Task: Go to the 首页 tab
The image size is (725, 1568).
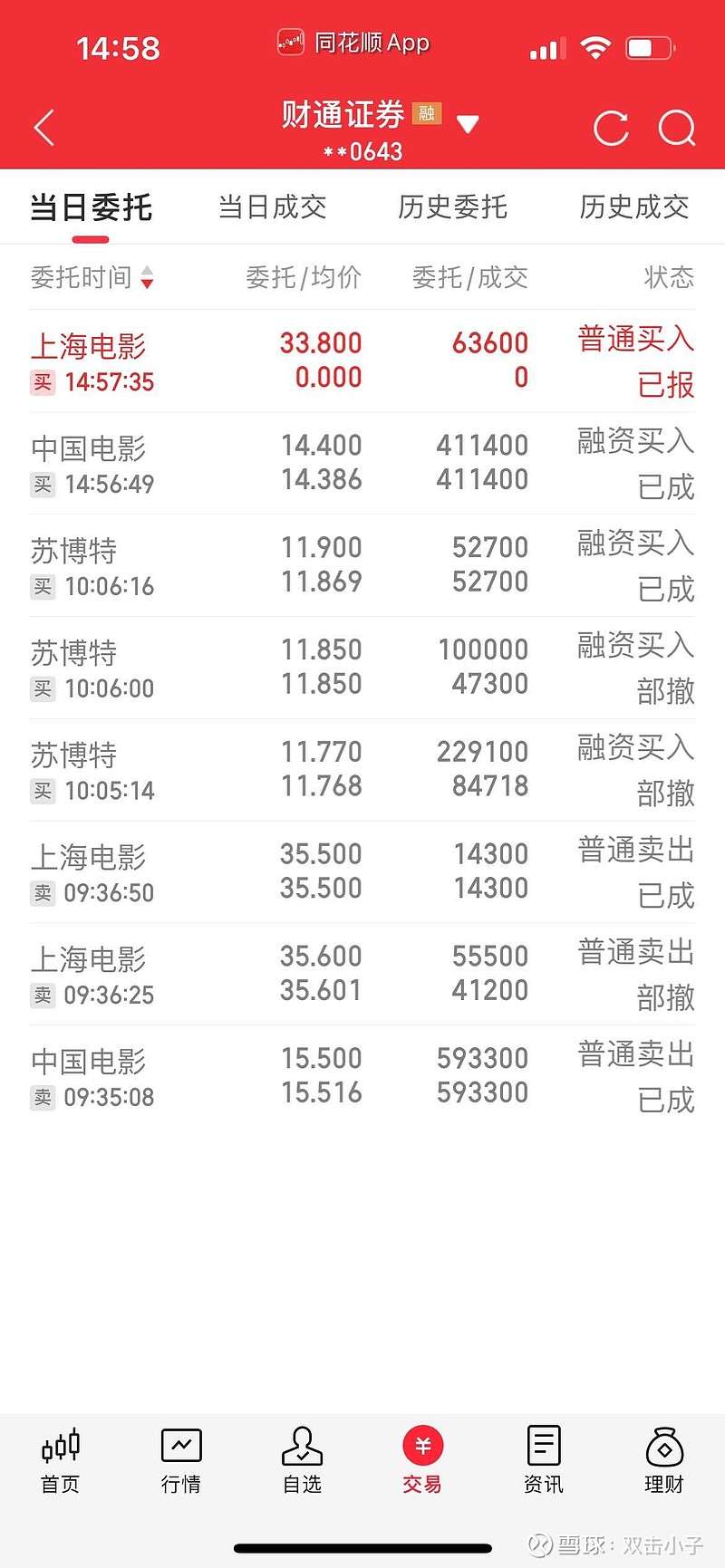Action: point(60,1460)
